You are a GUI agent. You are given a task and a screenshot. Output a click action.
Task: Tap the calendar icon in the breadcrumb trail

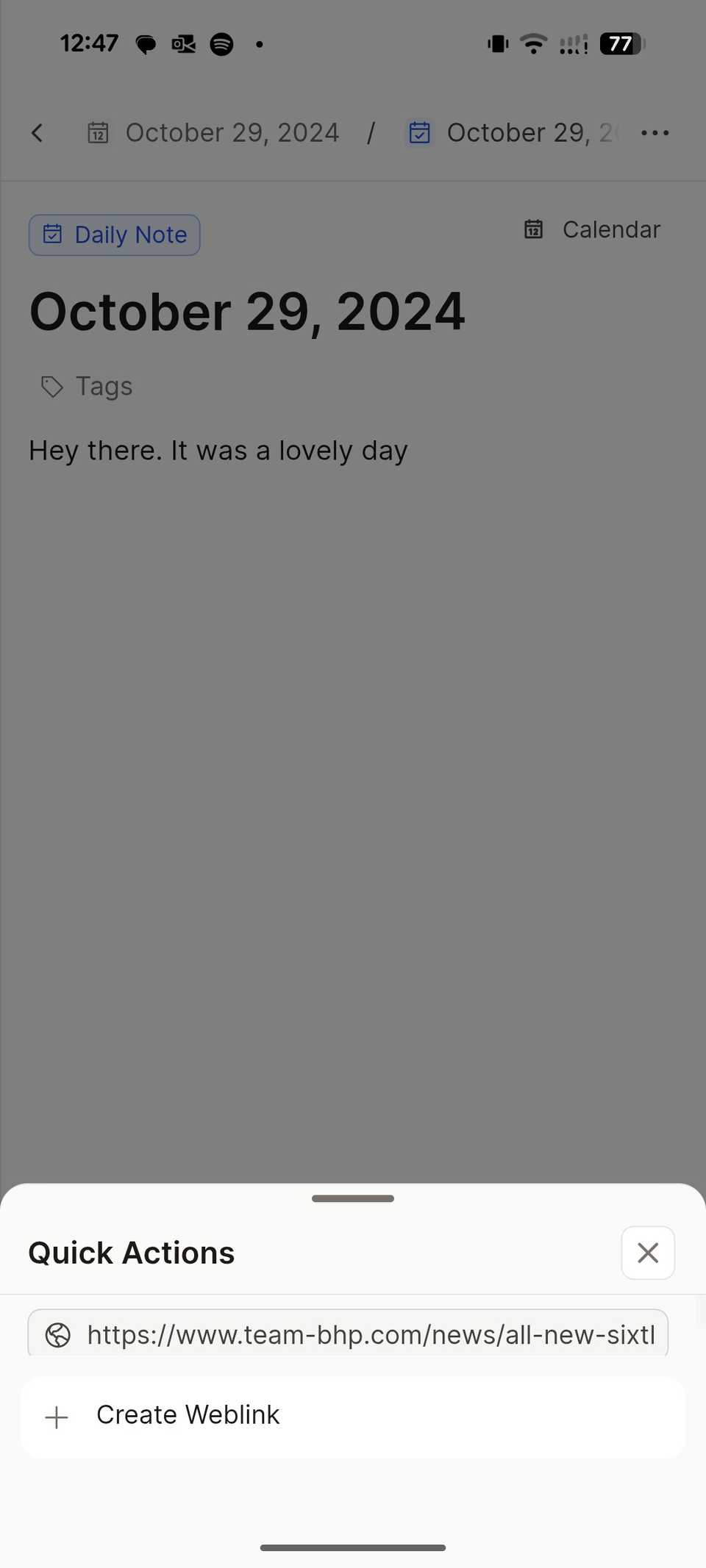pos(97,133)
